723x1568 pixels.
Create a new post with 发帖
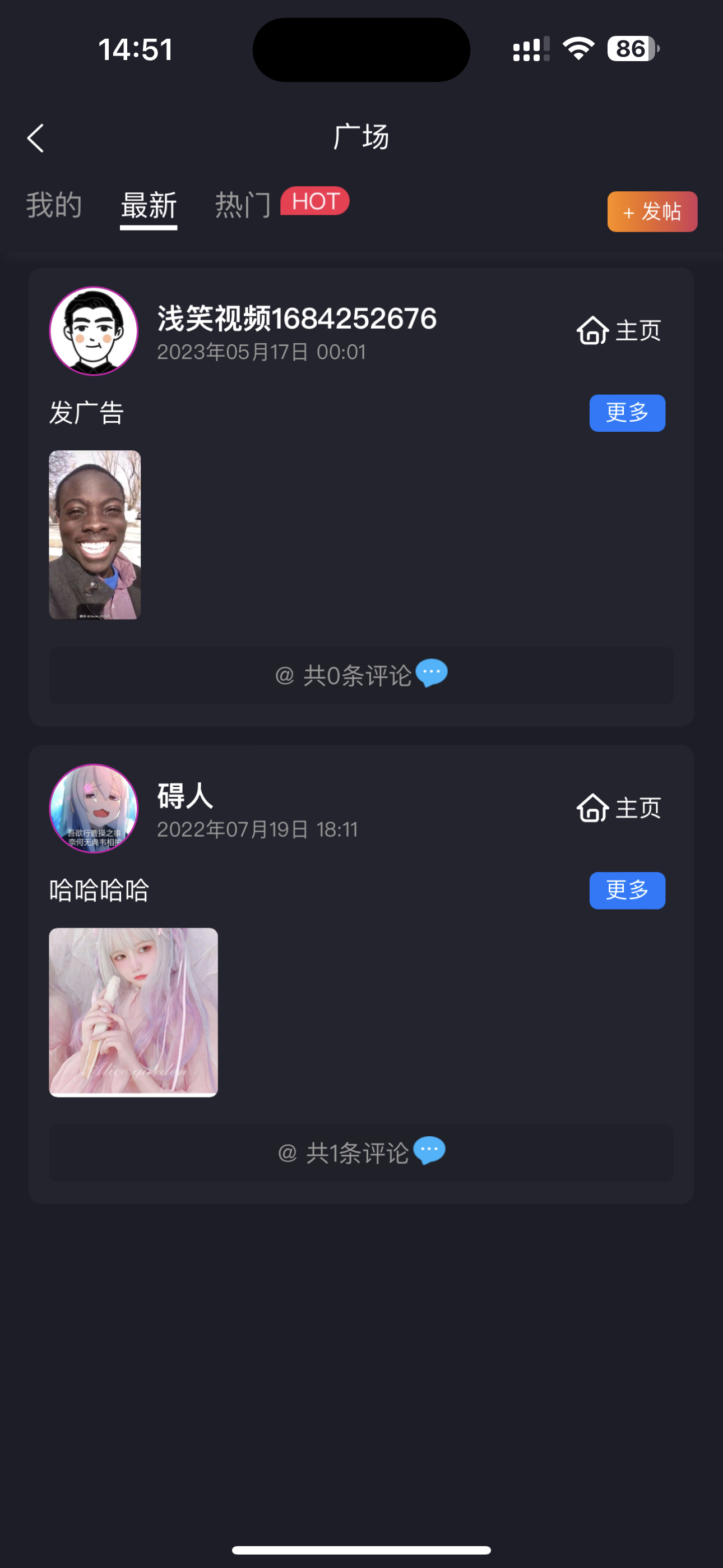pyautogui.click(x=652, y=212)
